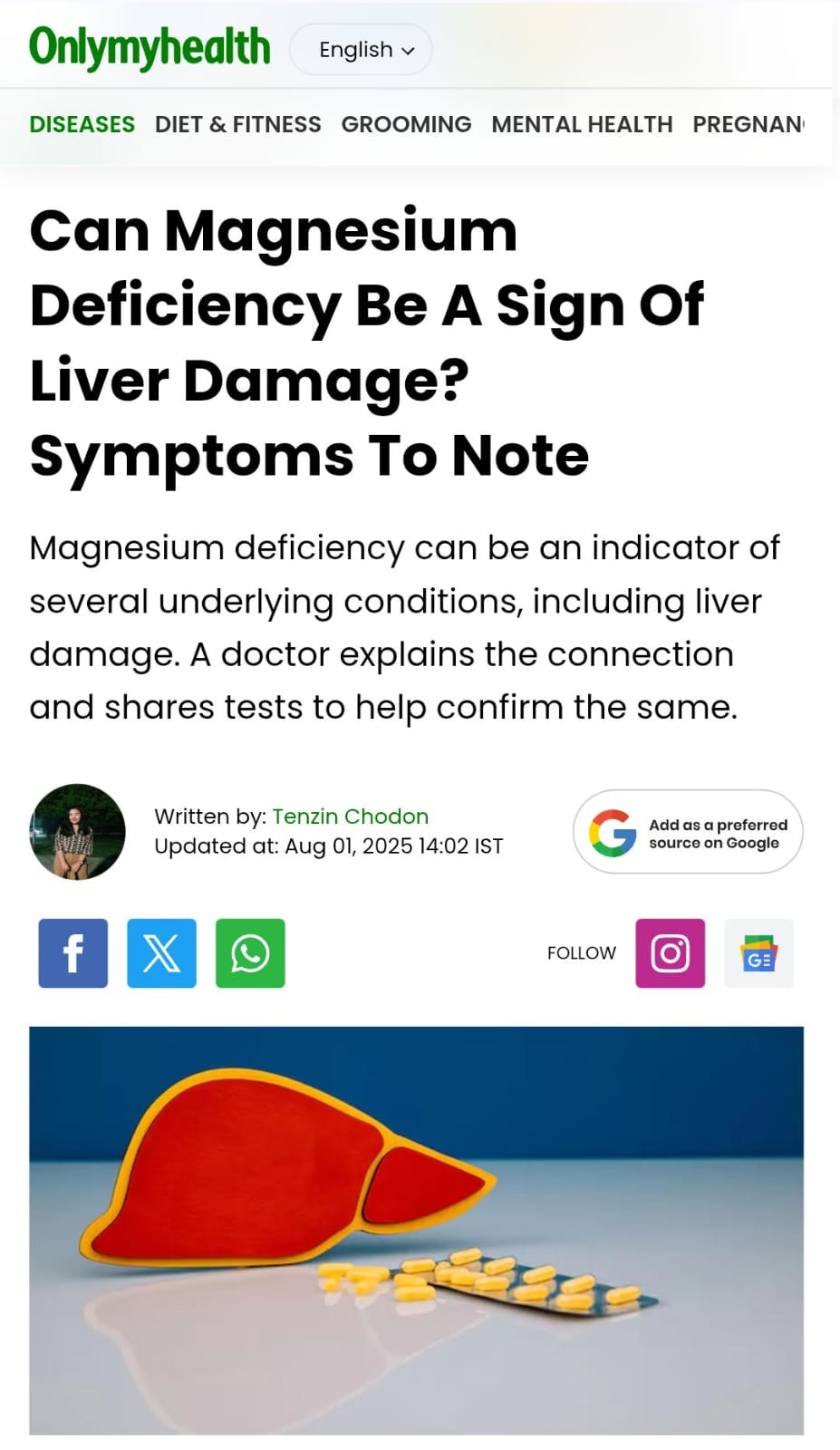Viewport: 840px width, 1450px height.
Task: Switch to the Diseases section
Action: tap(82, 124)
